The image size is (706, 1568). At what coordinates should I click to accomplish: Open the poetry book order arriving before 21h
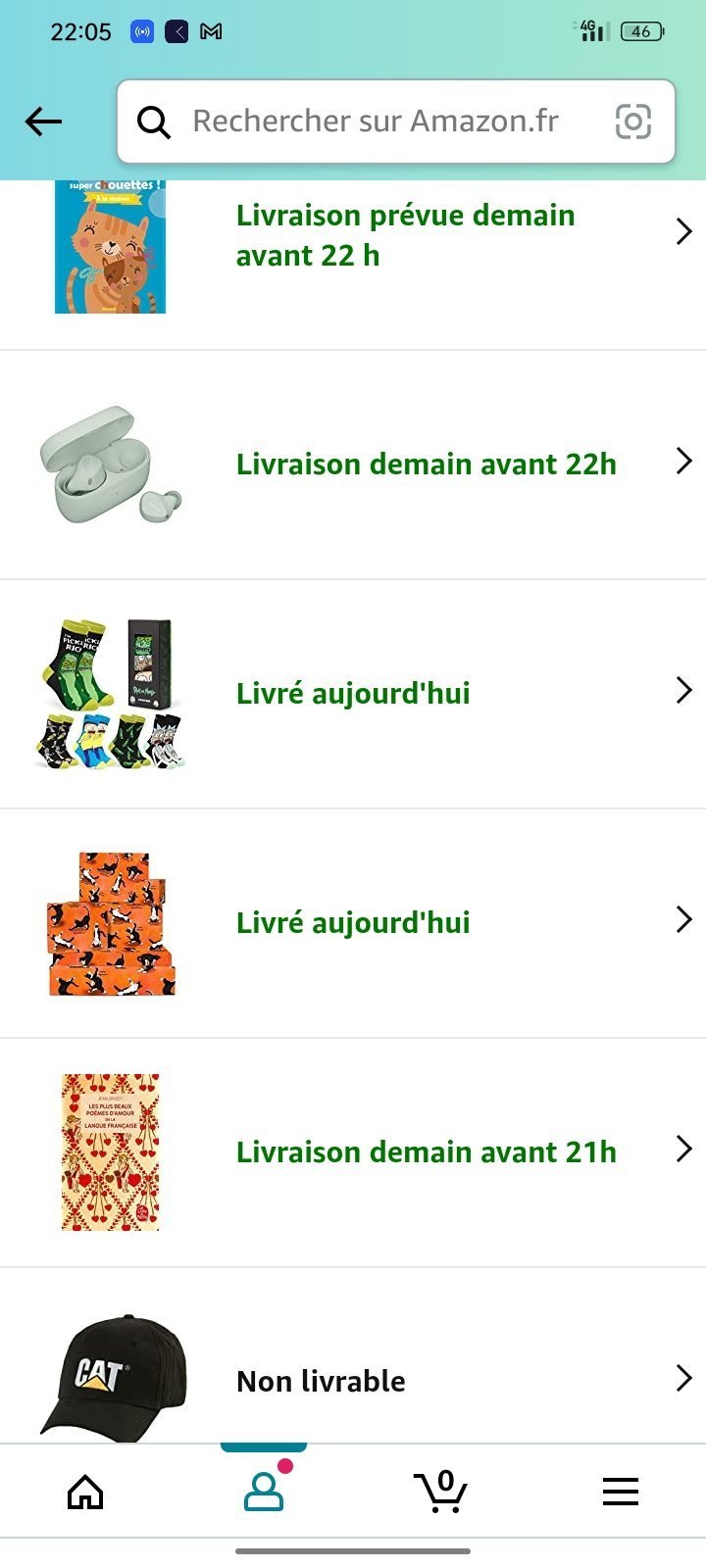click(353, 1152)
